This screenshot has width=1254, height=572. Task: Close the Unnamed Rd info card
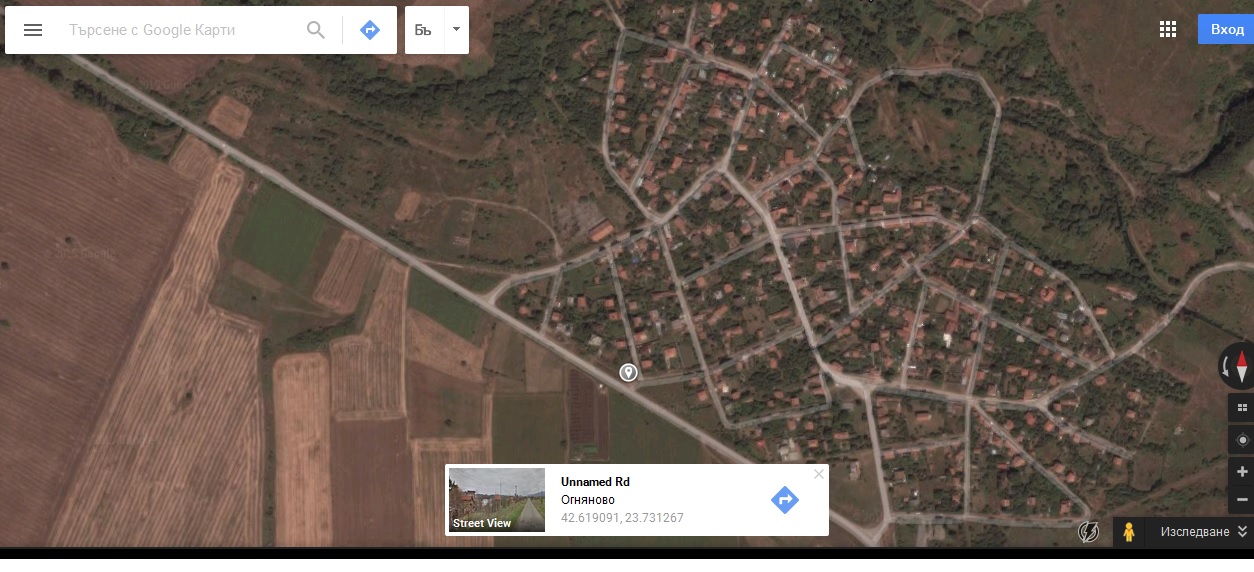tap(819, 474)
